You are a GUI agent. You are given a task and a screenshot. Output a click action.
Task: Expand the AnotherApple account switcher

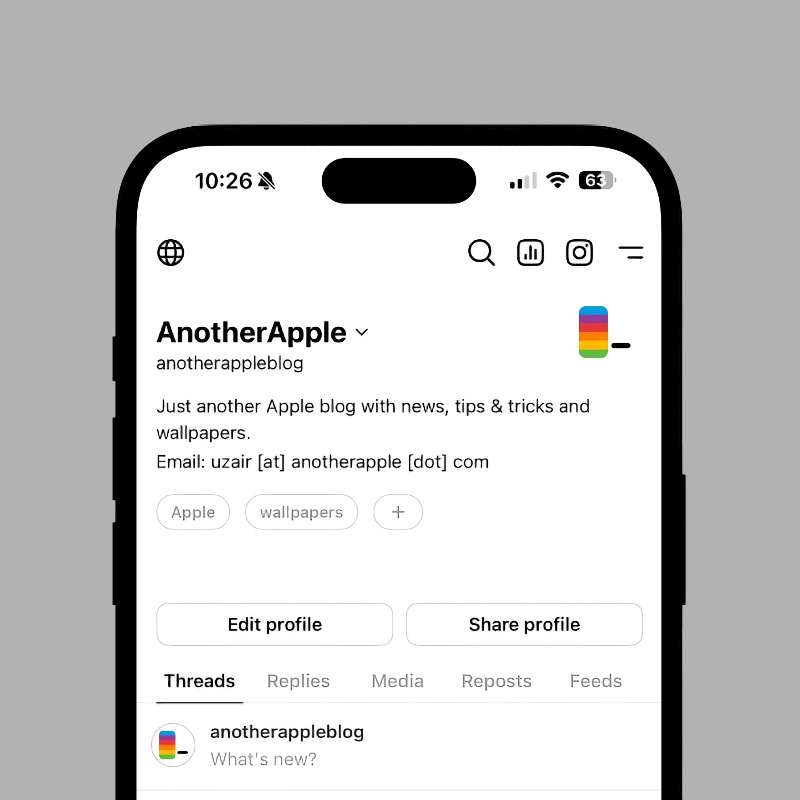tap(362, 332)
